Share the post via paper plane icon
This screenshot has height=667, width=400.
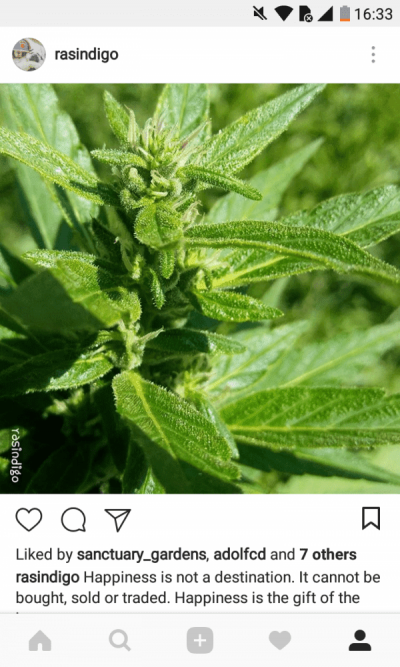(x=117, y=519)
